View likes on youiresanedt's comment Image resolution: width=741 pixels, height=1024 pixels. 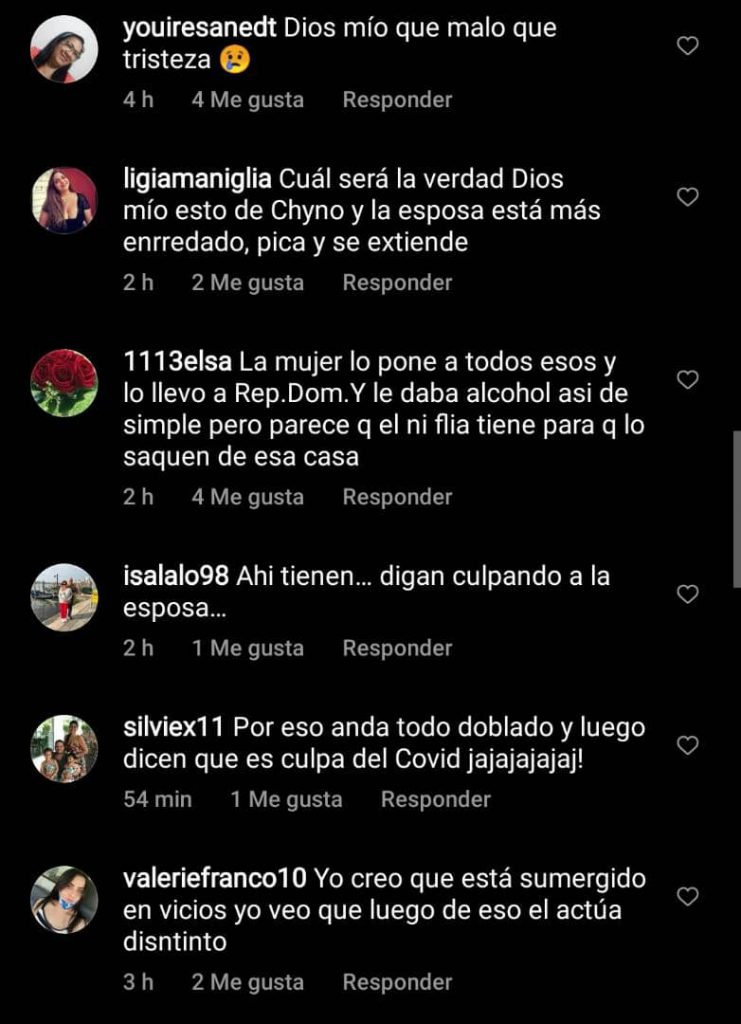[247, 100]
